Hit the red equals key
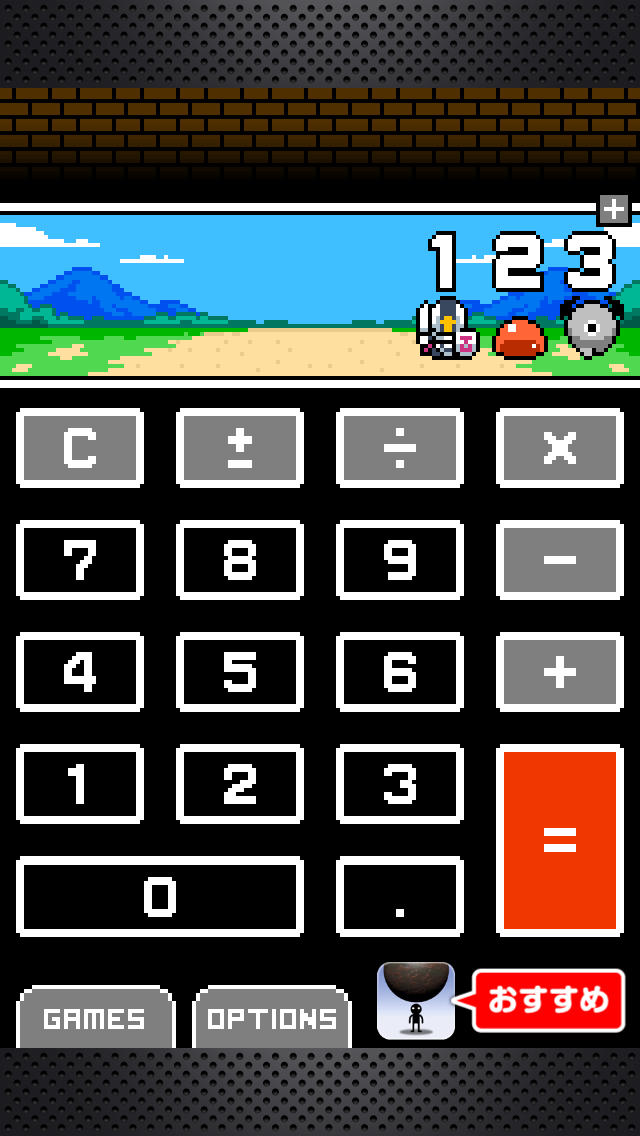Screen dimensions: 640x1136 [560, 840]
